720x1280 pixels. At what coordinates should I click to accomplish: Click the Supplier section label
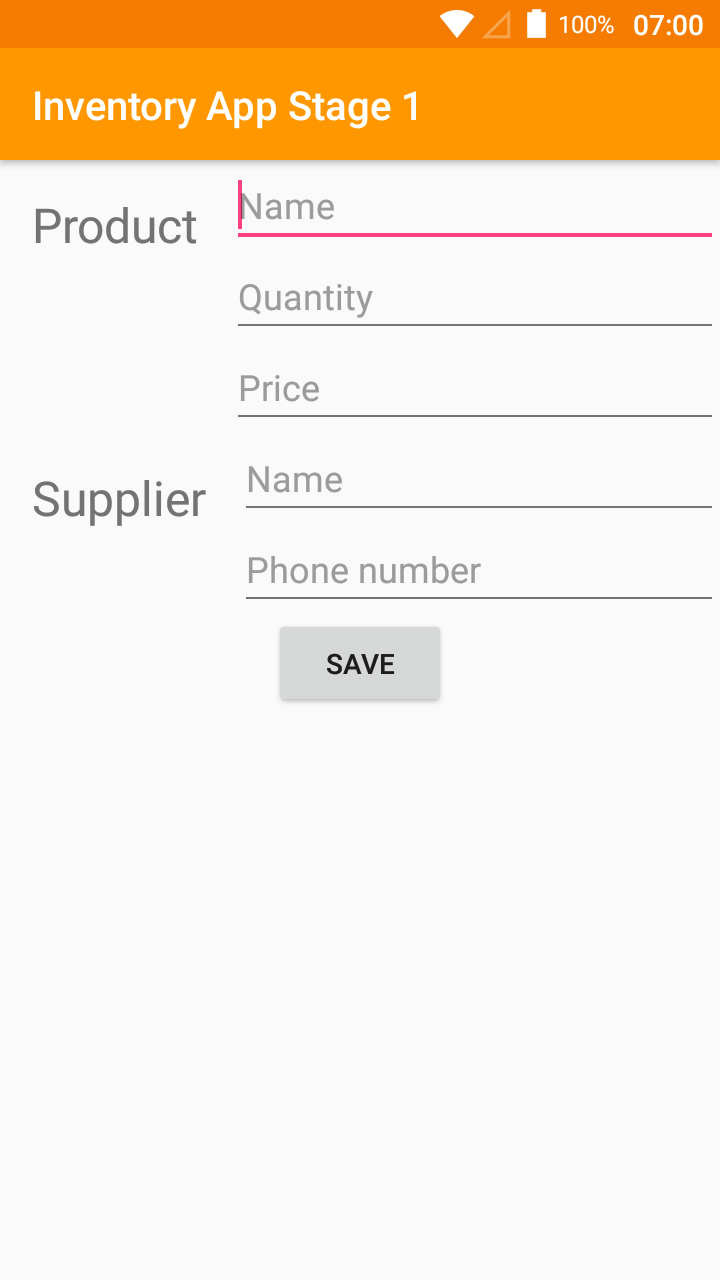click(x=118, y=499)
